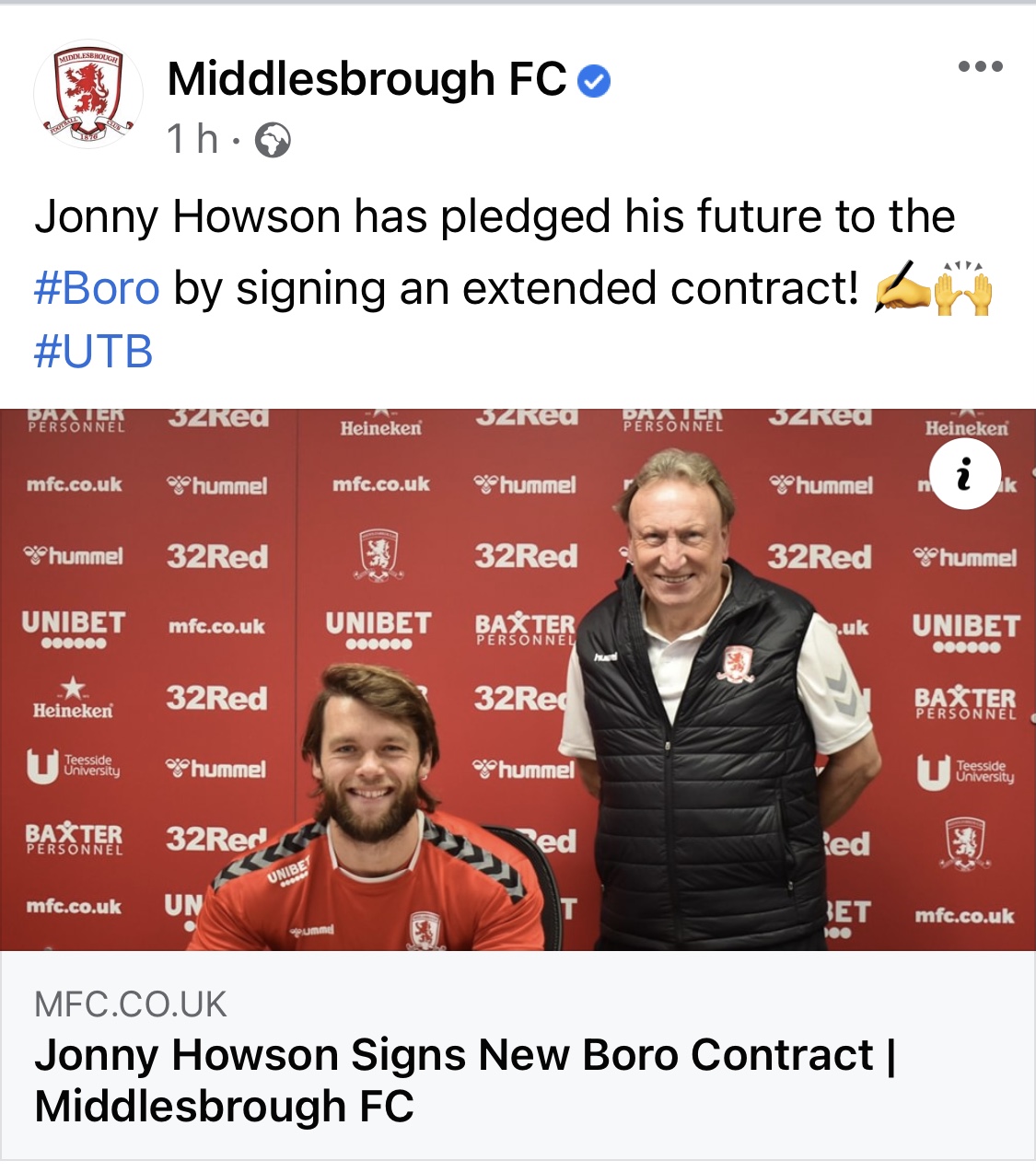Image resolution: width=1036 pixels, height=1172 pixels.
Task: Open the post's three-dot options menu
Action: tap(980, 66)
